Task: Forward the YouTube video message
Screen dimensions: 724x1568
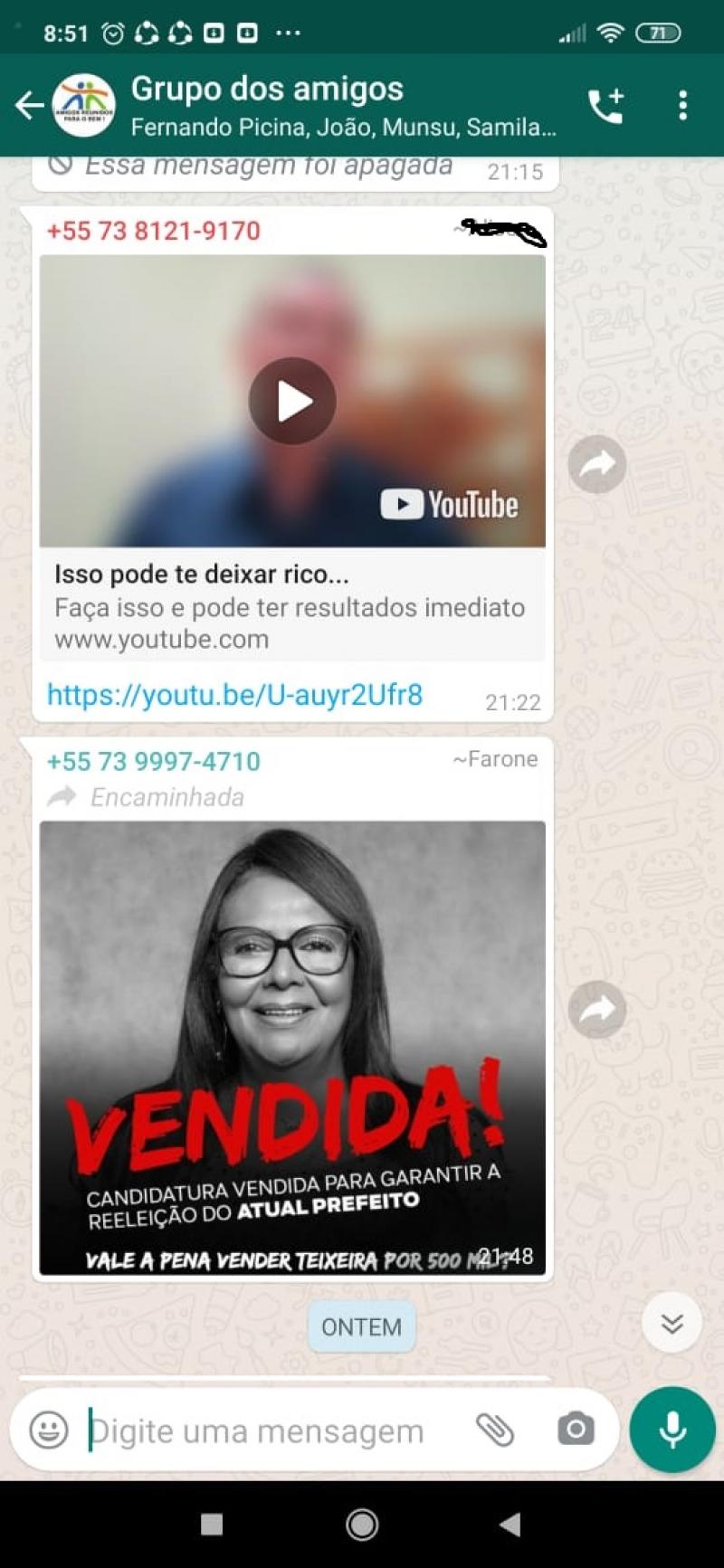Action: pos(597,464)
